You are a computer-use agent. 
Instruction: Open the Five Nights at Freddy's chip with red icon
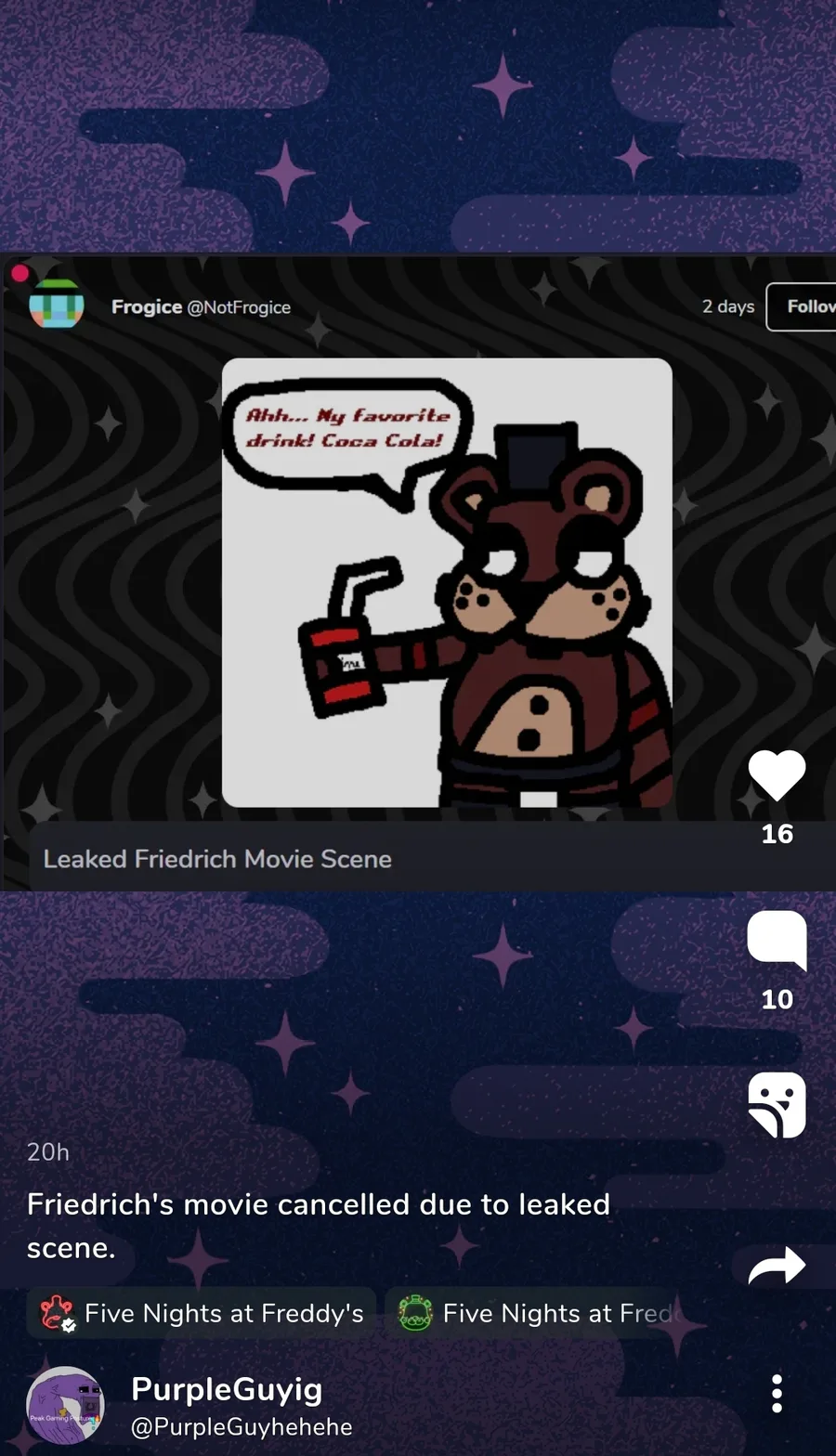(x=202, y=1313)
